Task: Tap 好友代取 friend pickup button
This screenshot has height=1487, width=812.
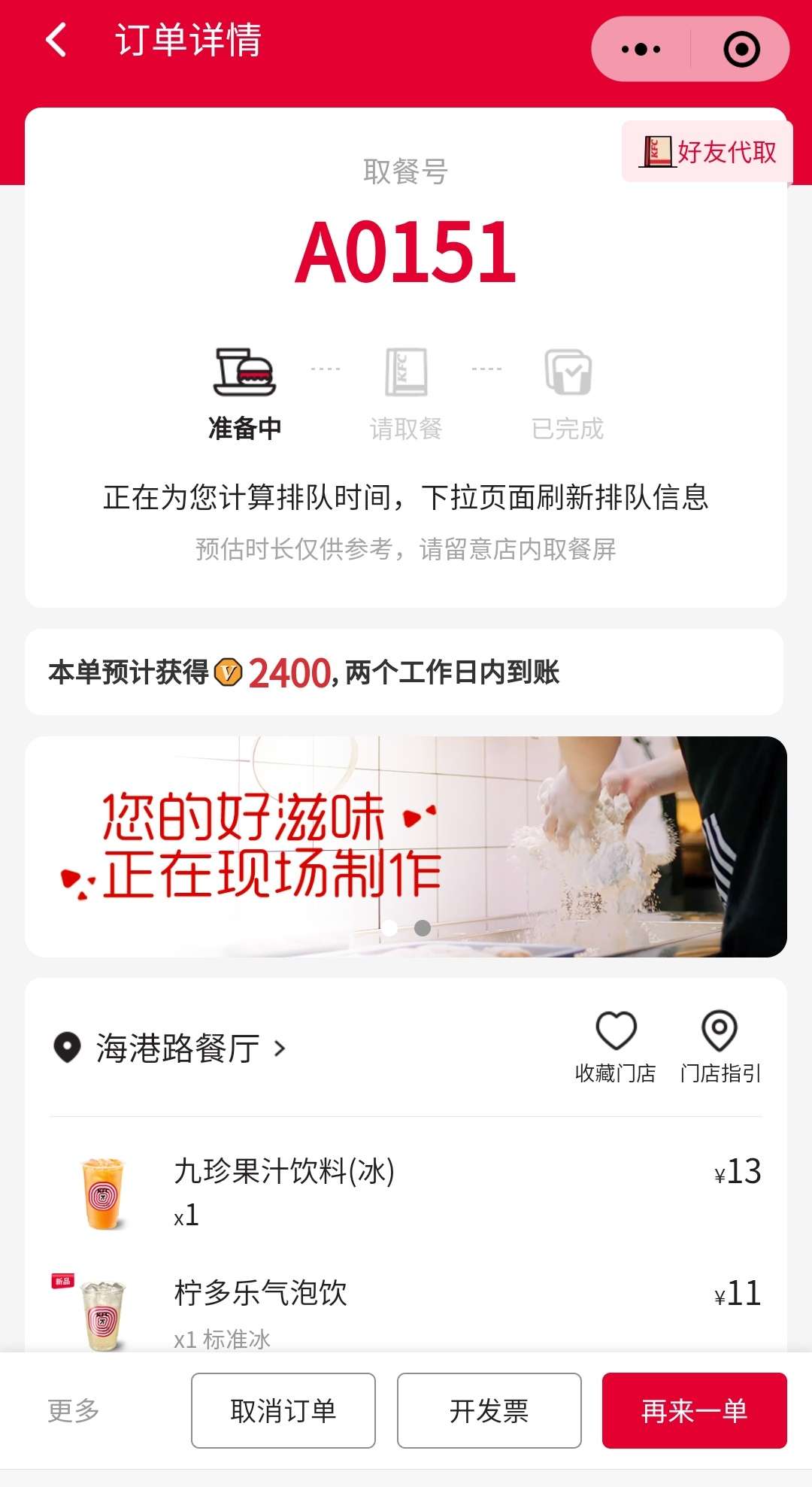Action: (x=707, y=152)
